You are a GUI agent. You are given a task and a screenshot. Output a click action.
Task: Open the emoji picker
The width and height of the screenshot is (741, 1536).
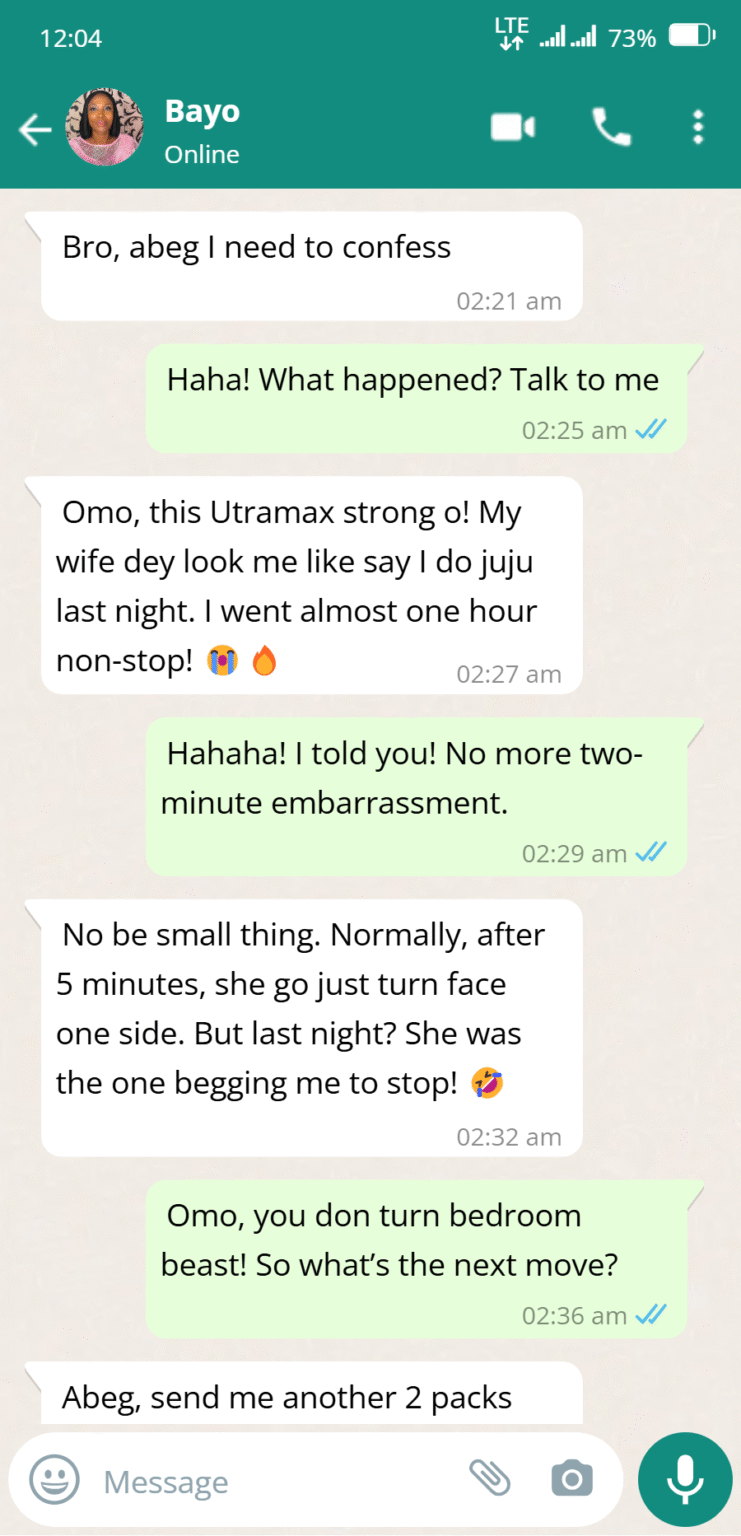pos(54,1479)
